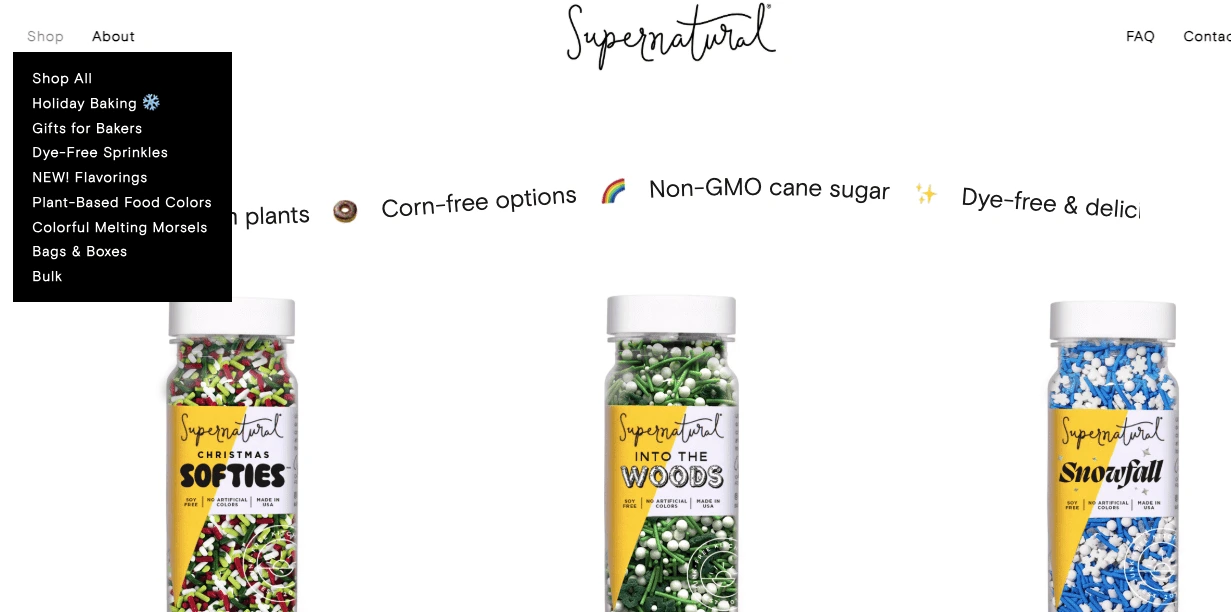Open the Bags & Boxes category
This screenshot has height=612, width=1231.
click(x=79, y=251)
